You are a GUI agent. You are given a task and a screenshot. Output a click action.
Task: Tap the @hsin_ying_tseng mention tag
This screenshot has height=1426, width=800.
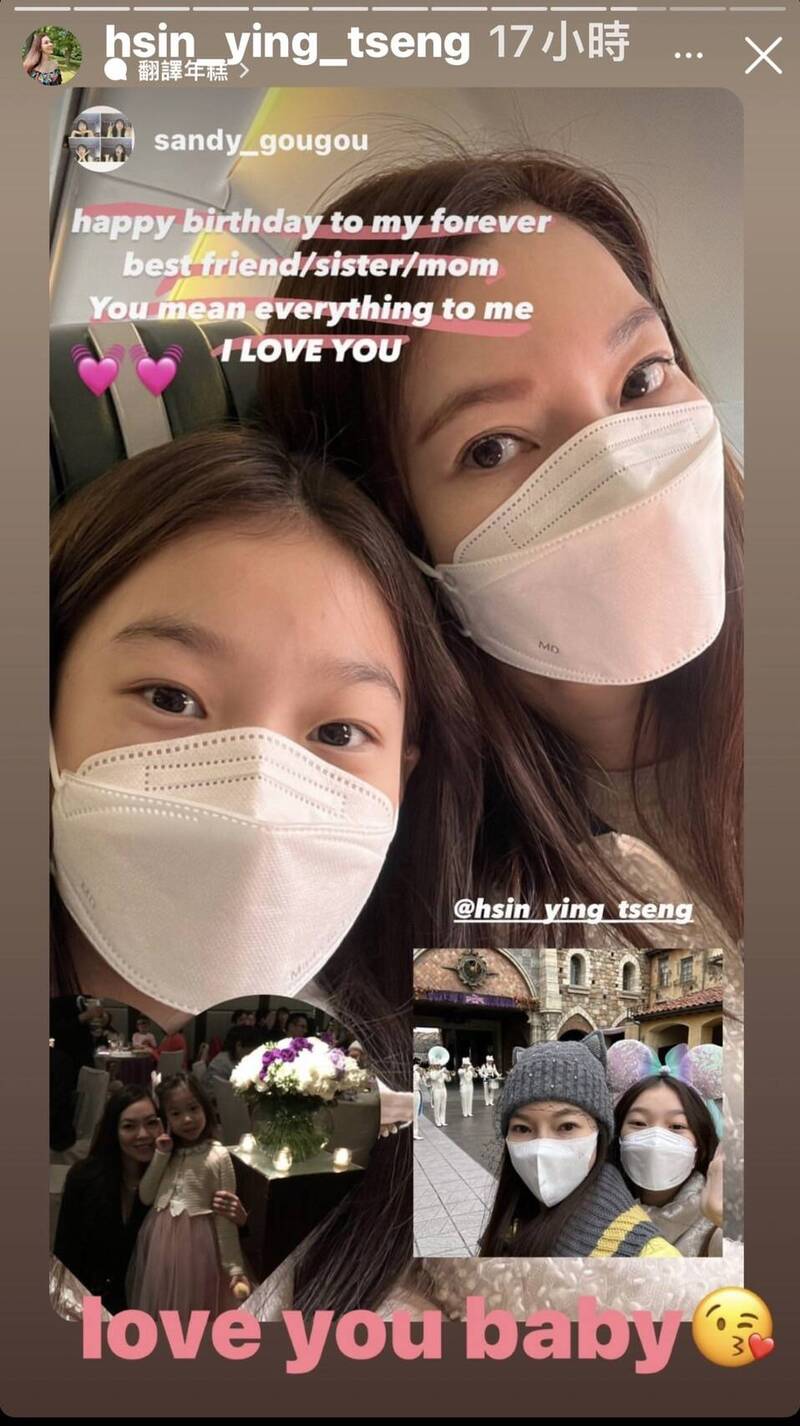pos(573,910)
